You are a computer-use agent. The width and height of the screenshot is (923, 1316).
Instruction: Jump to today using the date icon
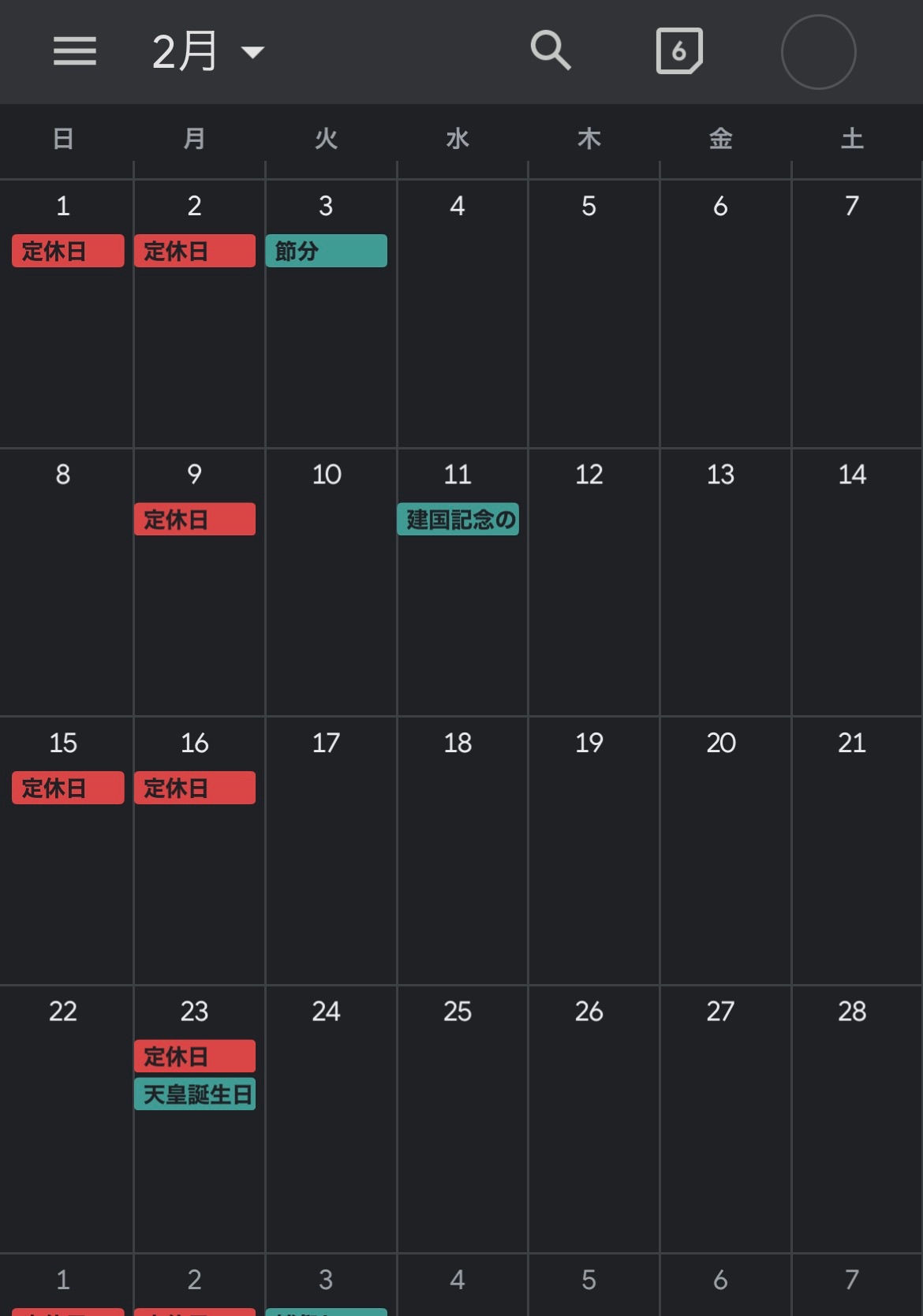coord(677,51)
